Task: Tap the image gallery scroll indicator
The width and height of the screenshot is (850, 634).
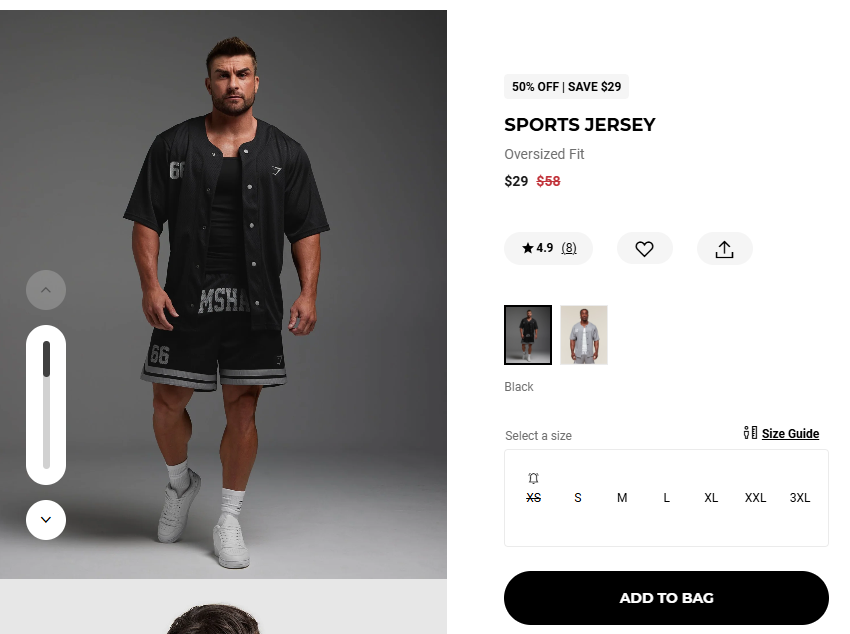Action: click(x=46, y=405)
